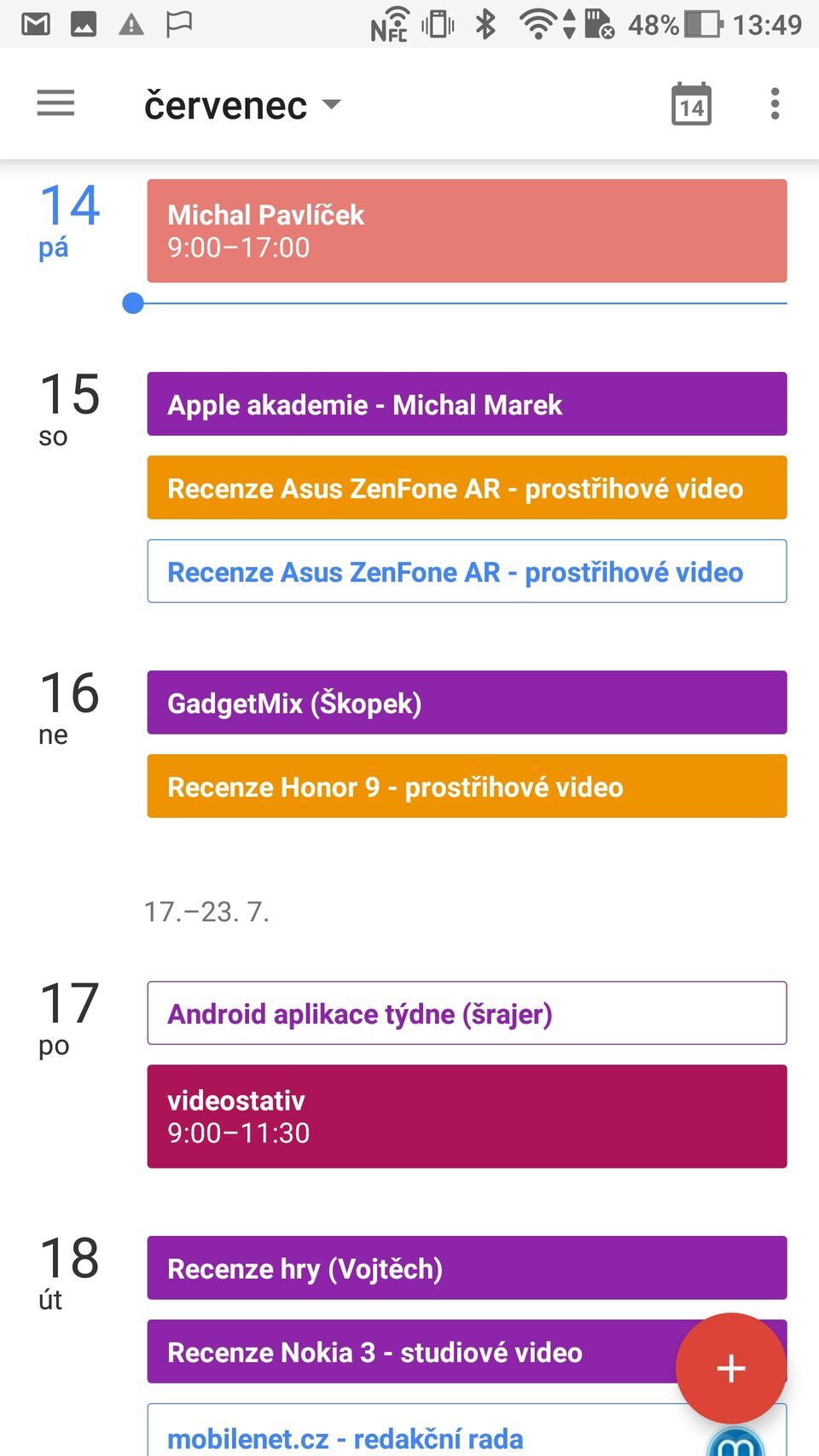Open the orange Recenze Asus ZenFone AR event
The height and width of the screenshot is (1456, 819).
coord(468,488)
